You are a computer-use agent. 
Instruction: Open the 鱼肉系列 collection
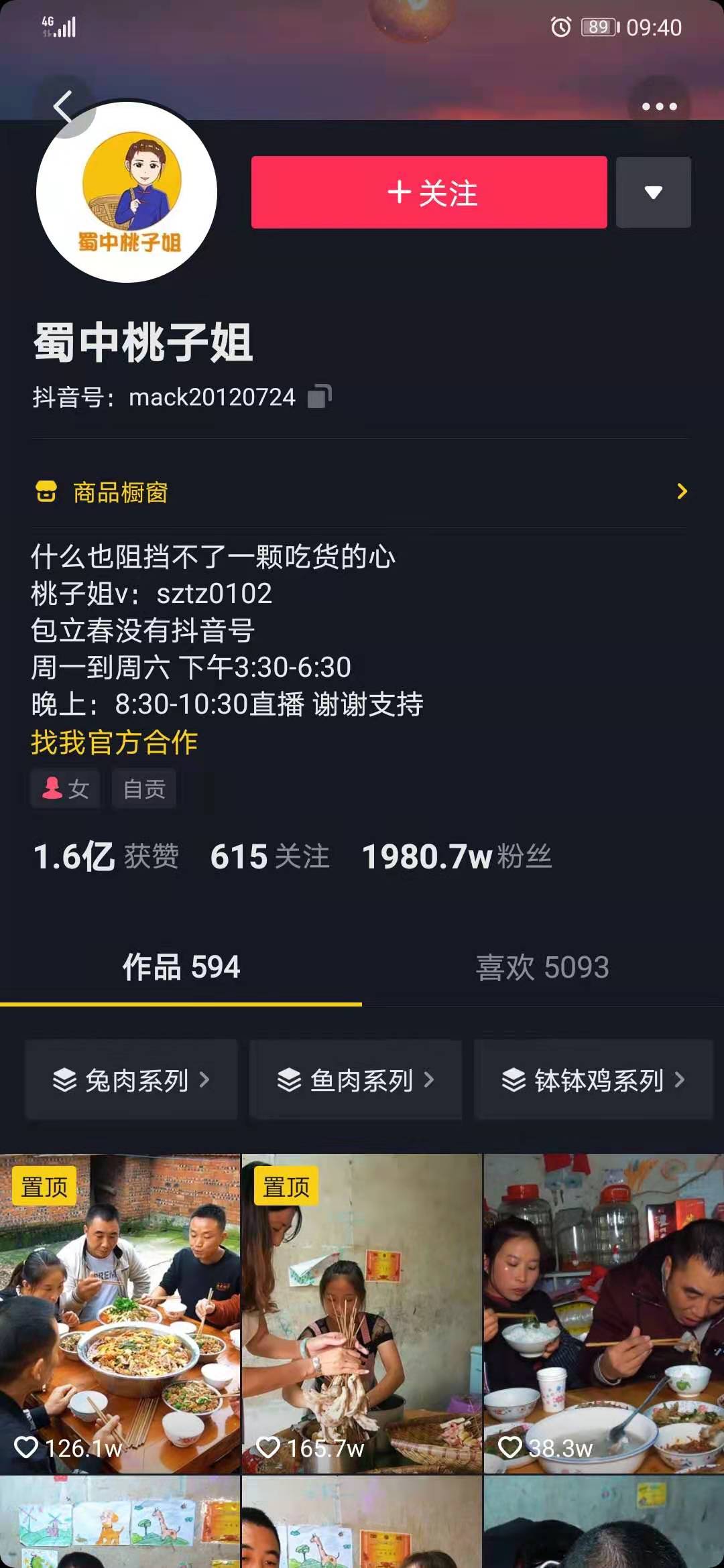[355, 1080]
